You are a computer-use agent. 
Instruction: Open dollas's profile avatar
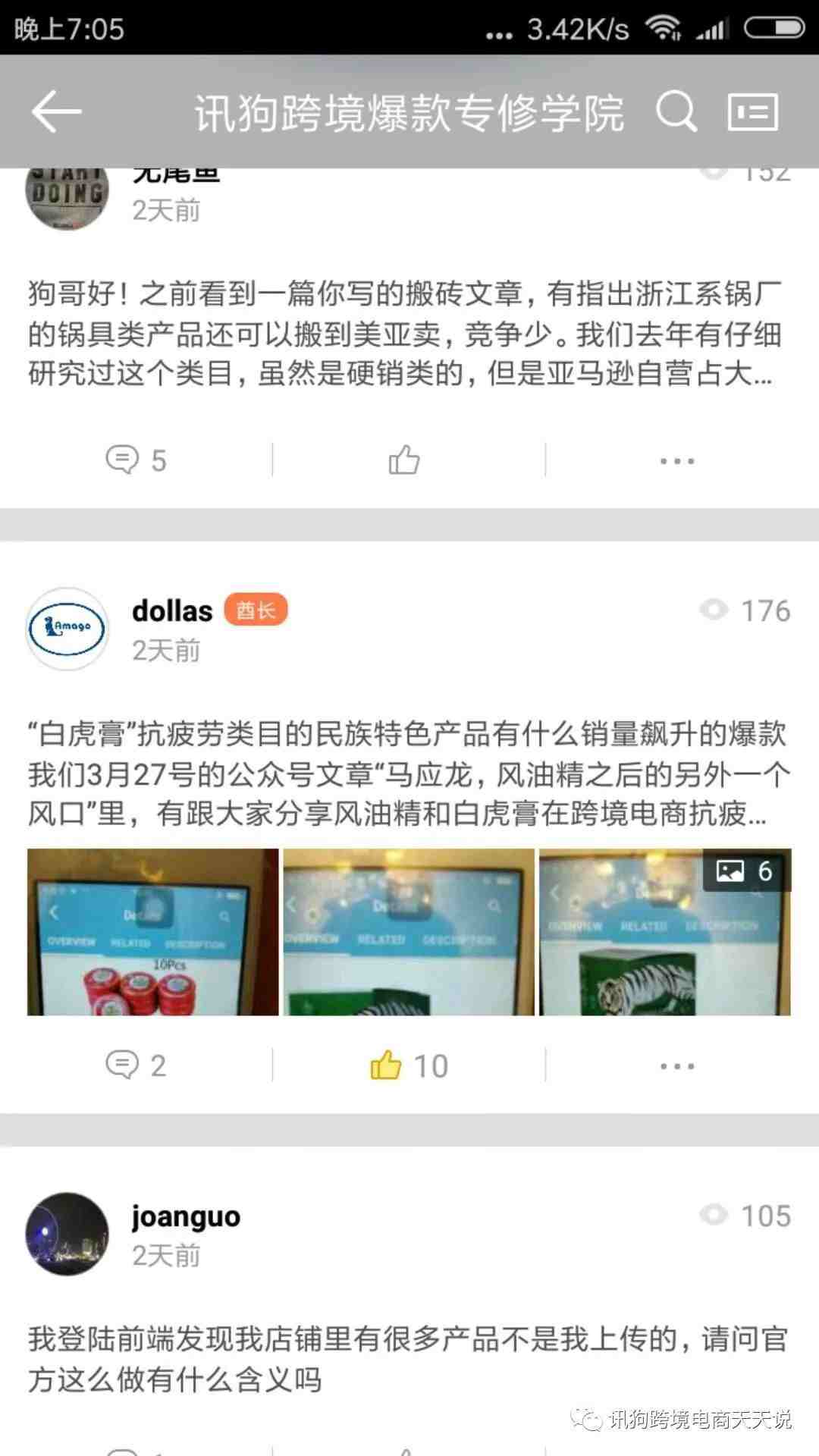click(67, 629)
